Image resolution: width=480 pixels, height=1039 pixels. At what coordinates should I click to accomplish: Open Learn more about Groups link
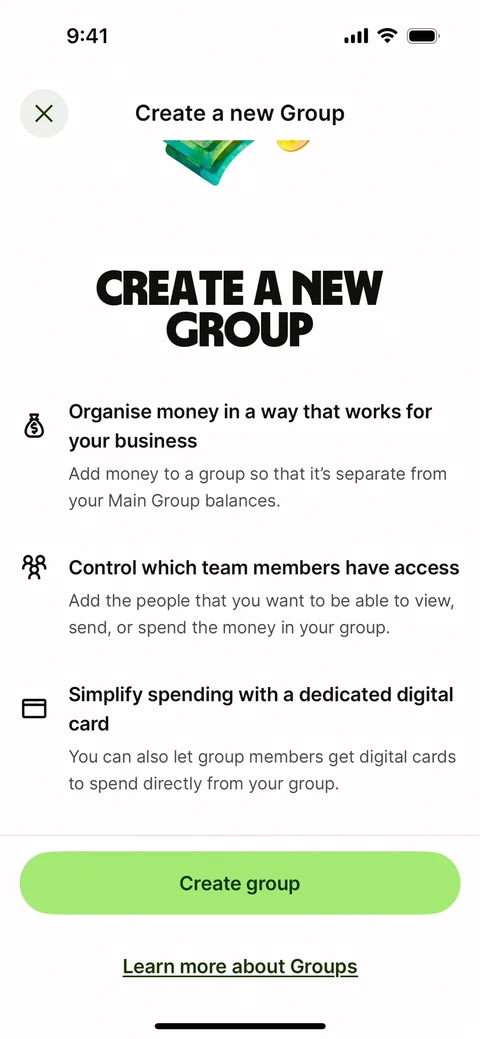pyautogui.click(x=240, y=966)
